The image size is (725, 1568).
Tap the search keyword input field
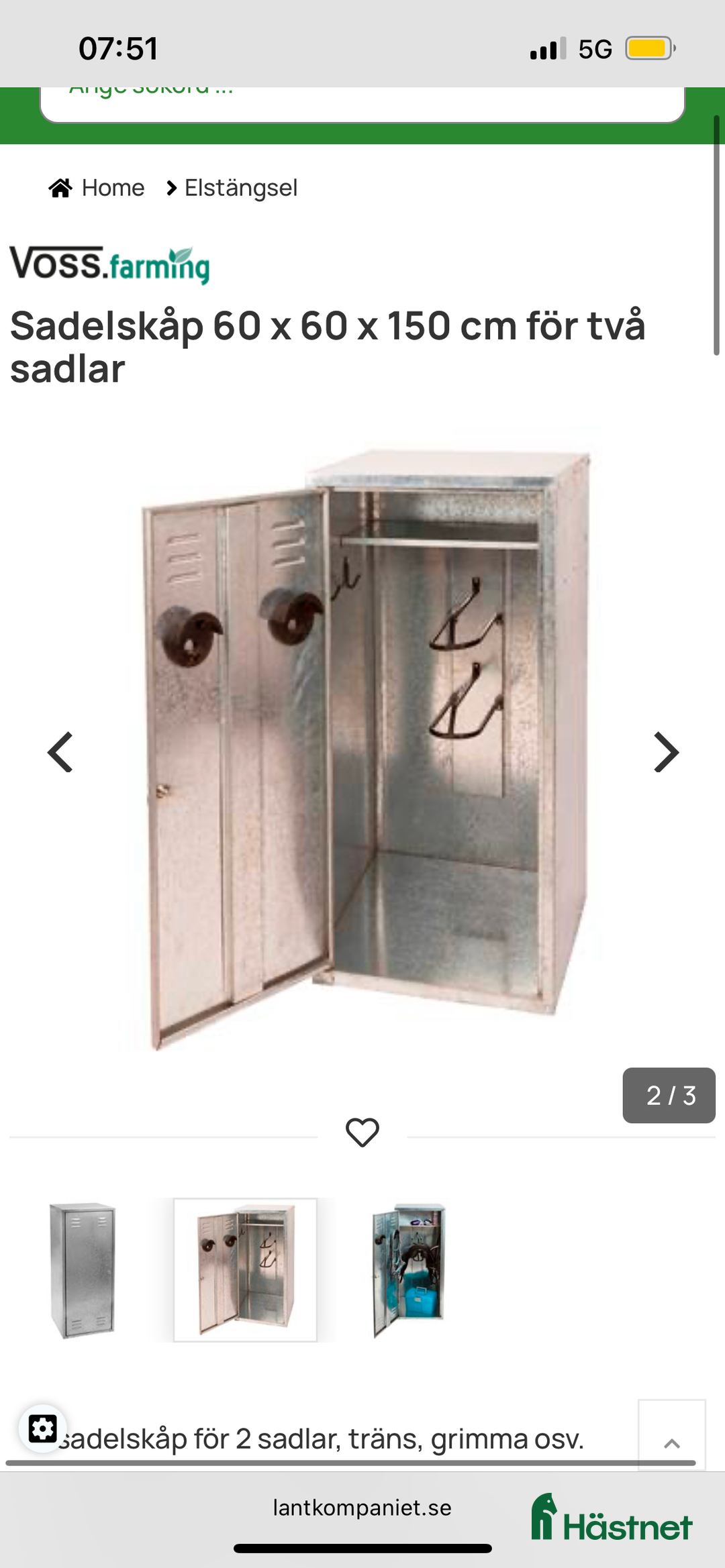pos(362,101)
